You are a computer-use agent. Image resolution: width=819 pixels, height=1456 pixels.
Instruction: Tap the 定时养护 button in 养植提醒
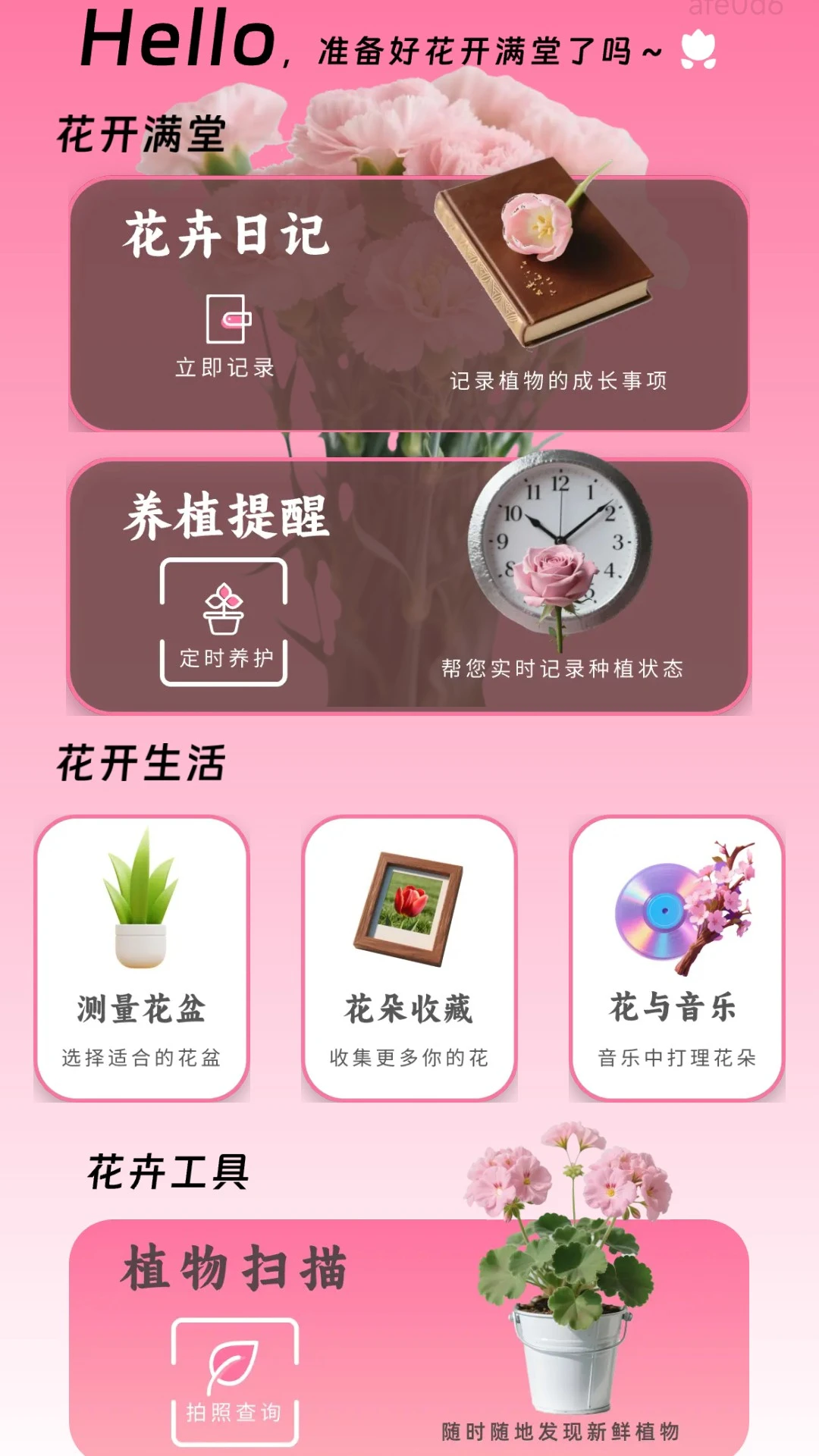(x=224, y=622)
